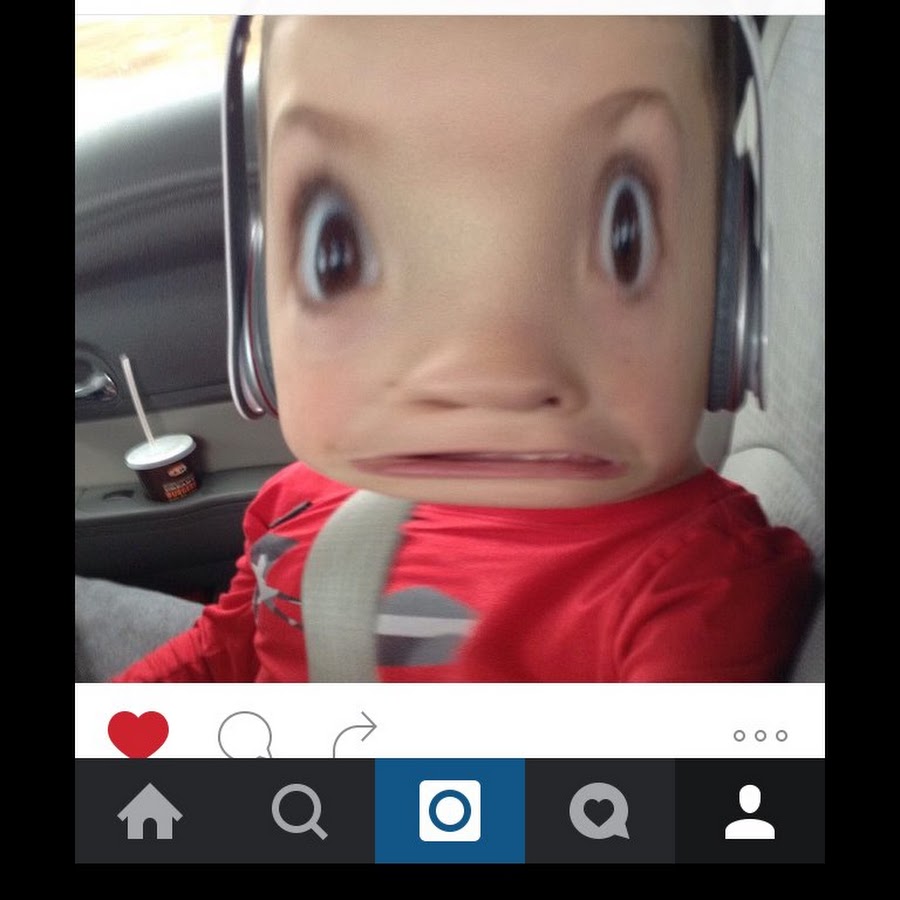The width and height of the screenshot is (900, 900).
Task: Unlike the post with the red heart
Action: 138,734
